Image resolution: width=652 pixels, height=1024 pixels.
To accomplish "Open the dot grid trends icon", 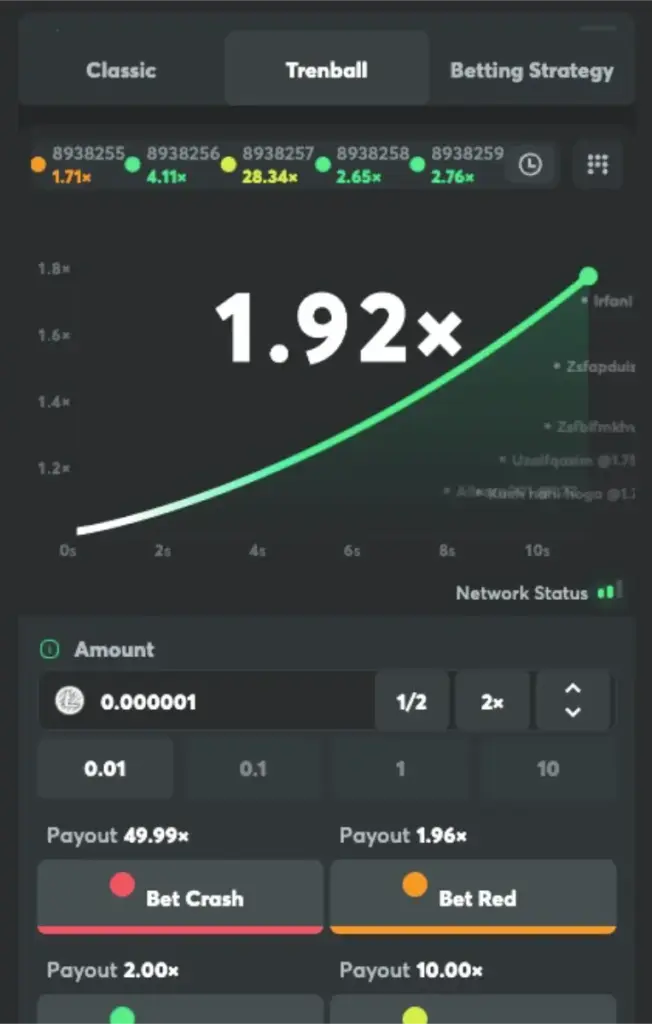I will [x=598, y=165].
